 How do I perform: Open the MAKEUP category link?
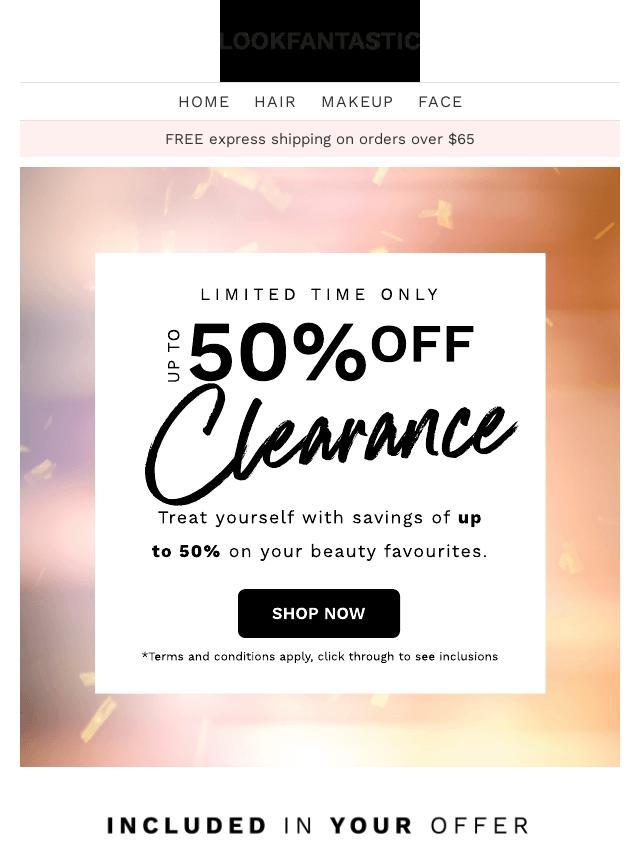click(357, 102)
